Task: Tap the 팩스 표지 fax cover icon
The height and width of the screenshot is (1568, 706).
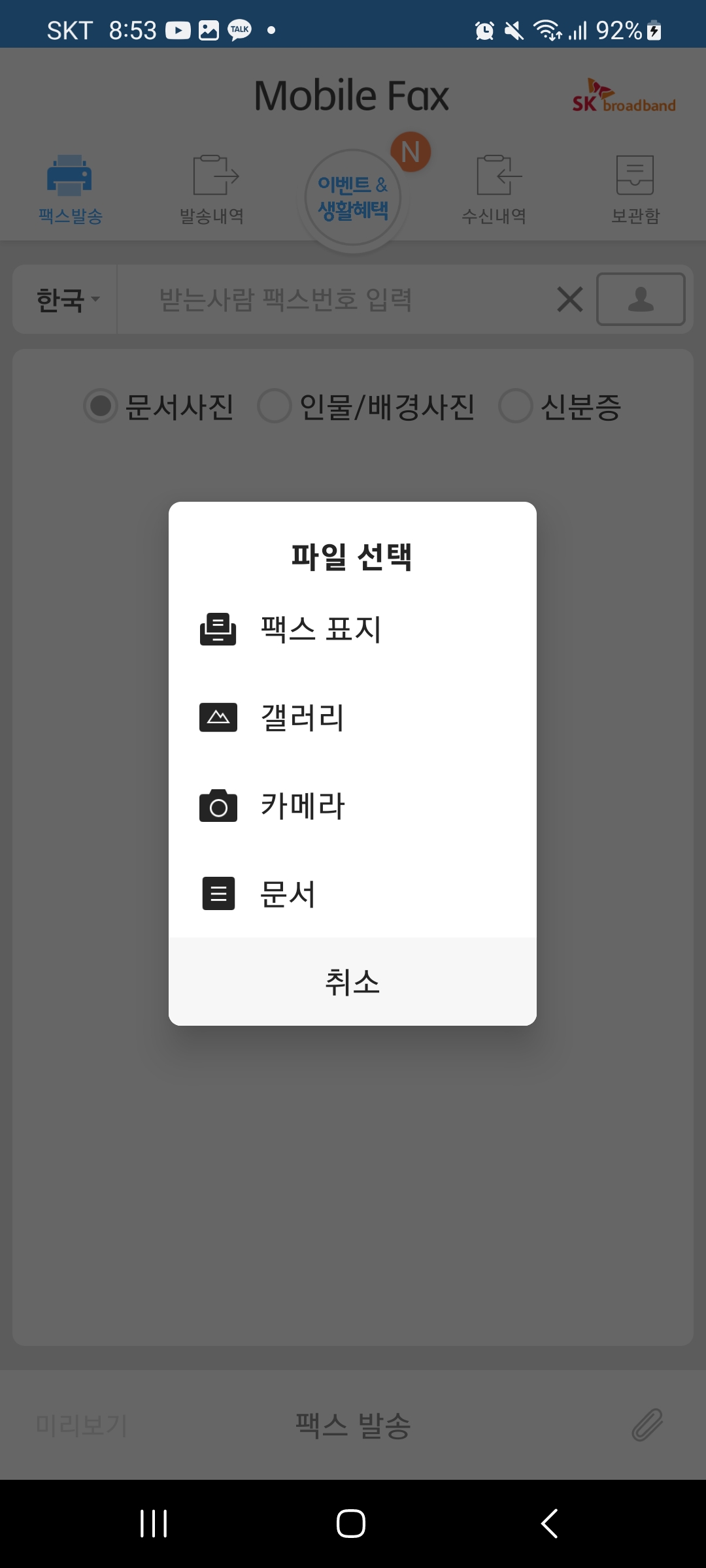Action: click(x=218, y=629)
